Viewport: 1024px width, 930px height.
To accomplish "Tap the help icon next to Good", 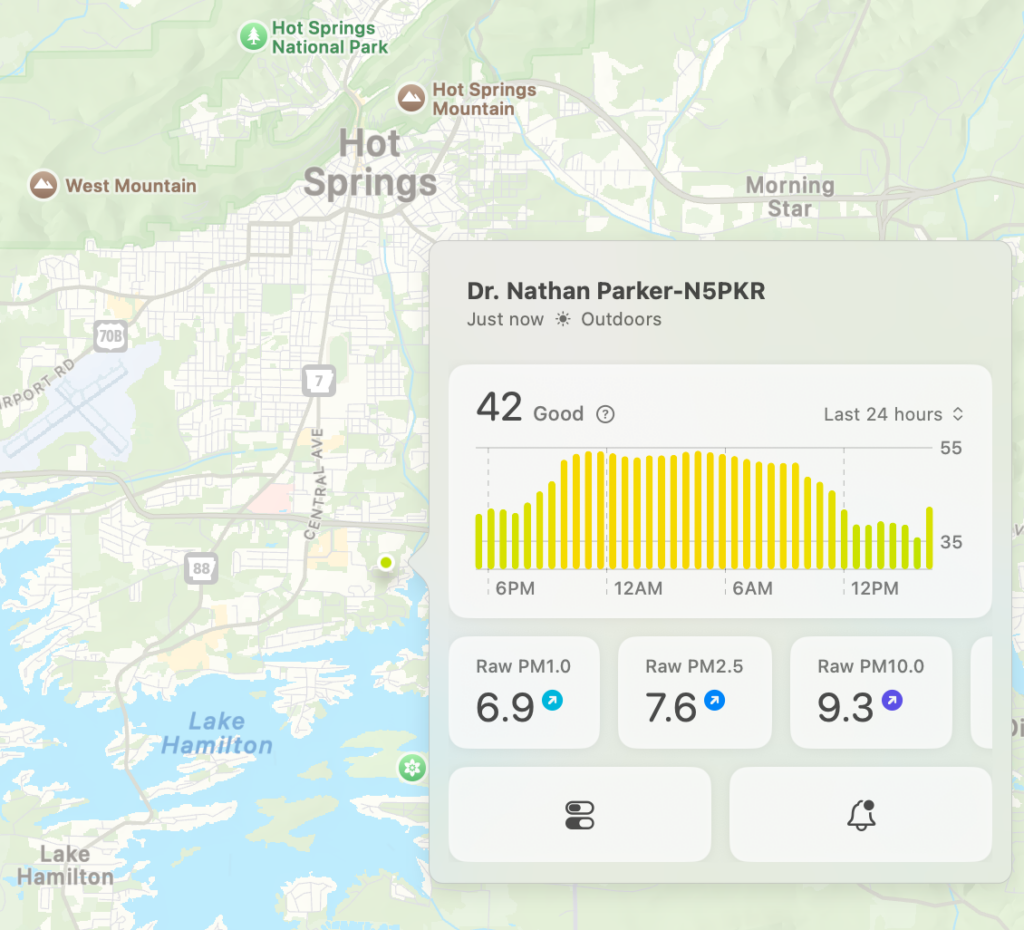I will click(605, 414).
